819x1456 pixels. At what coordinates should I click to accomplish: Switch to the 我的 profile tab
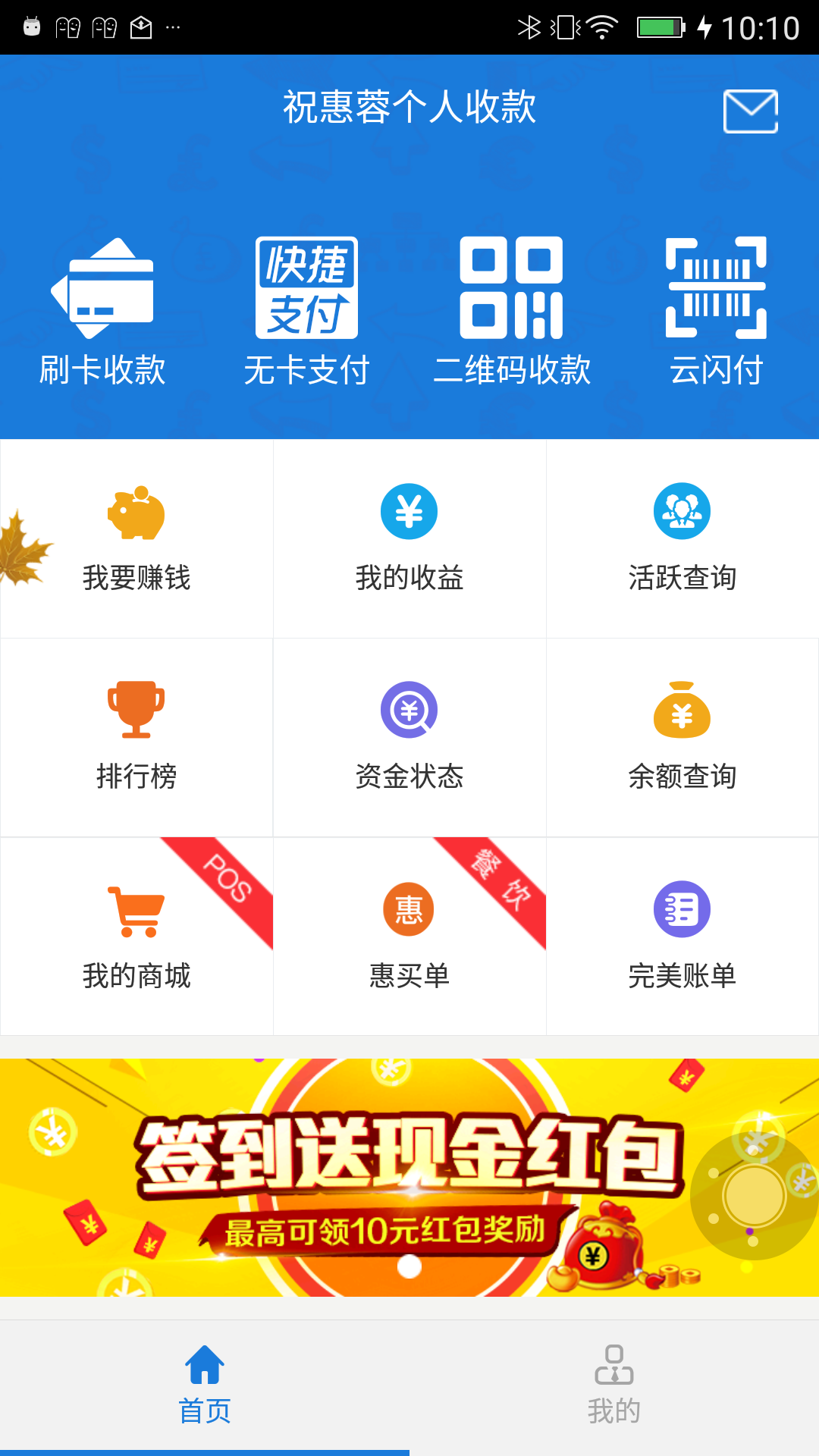(x=614, y=1385)
